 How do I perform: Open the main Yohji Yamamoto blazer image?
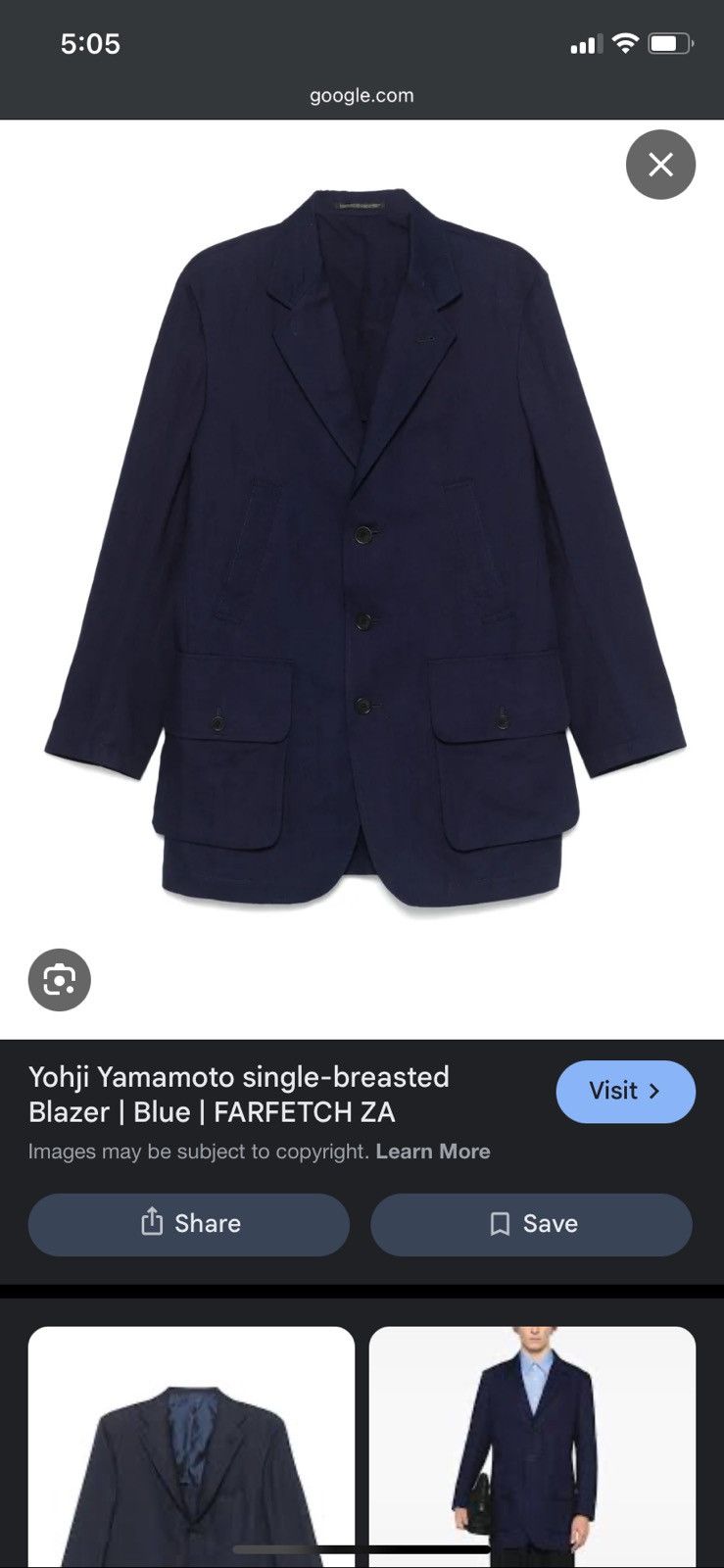click(363, 549)
